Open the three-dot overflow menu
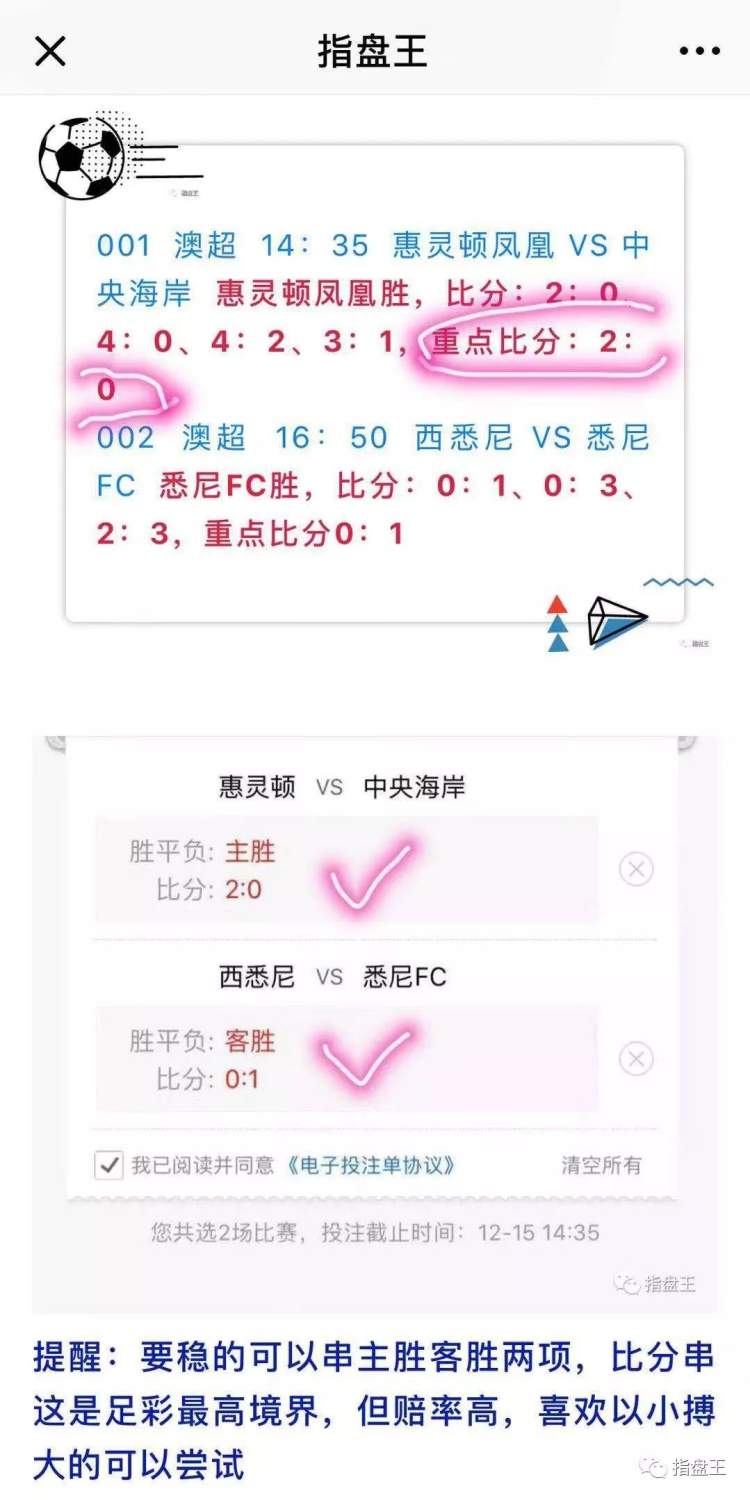 pyautogui.click(x=699, y=50)
